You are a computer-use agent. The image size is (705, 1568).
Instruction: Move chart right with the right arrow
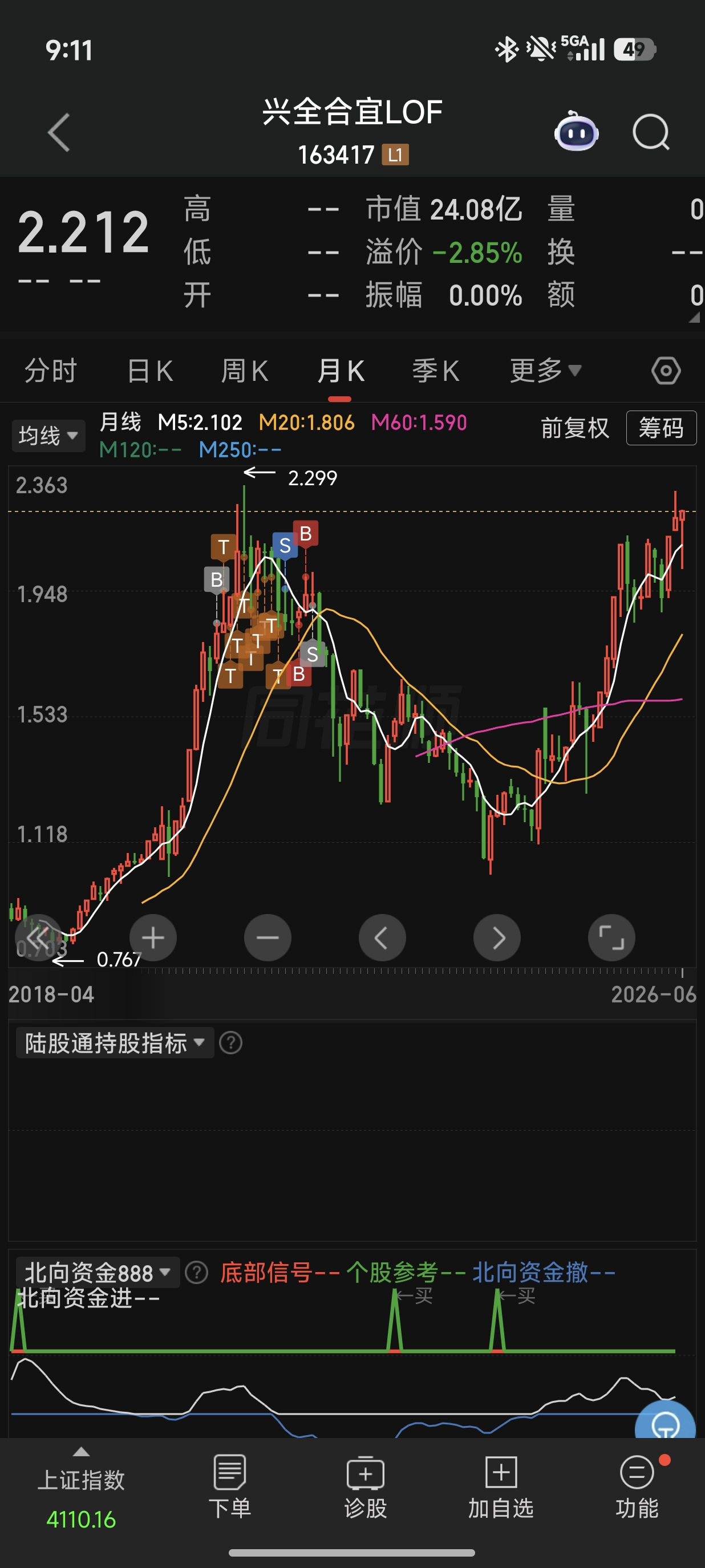pos(497,937)
